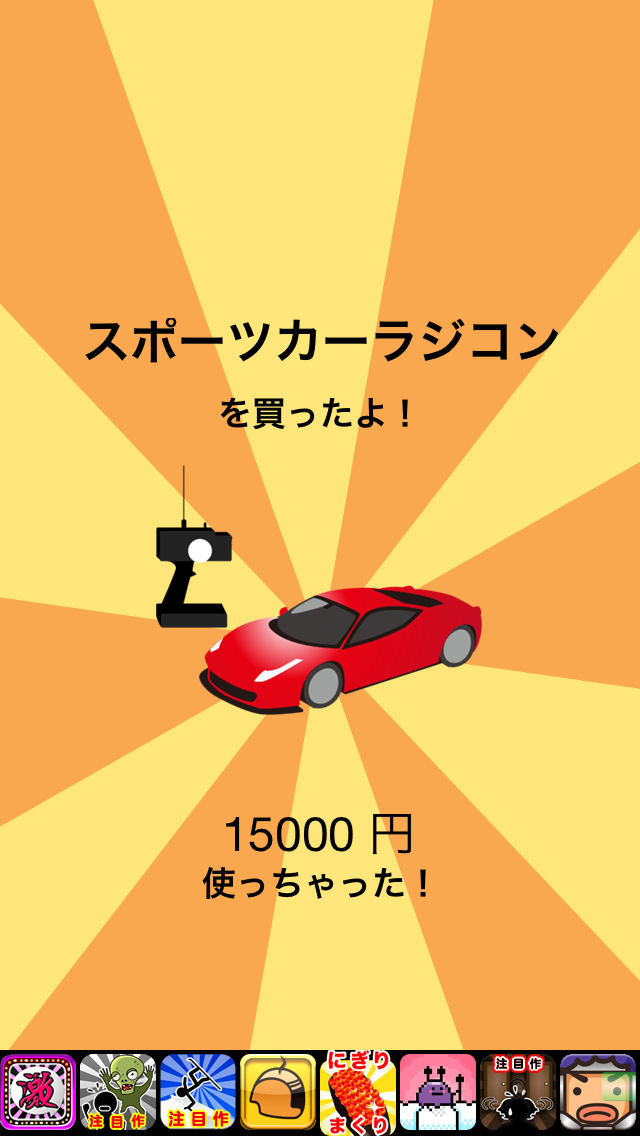Open the にぎりまくり sushi app icon
Screen dimensions: 640x1136
point(358,1093)
